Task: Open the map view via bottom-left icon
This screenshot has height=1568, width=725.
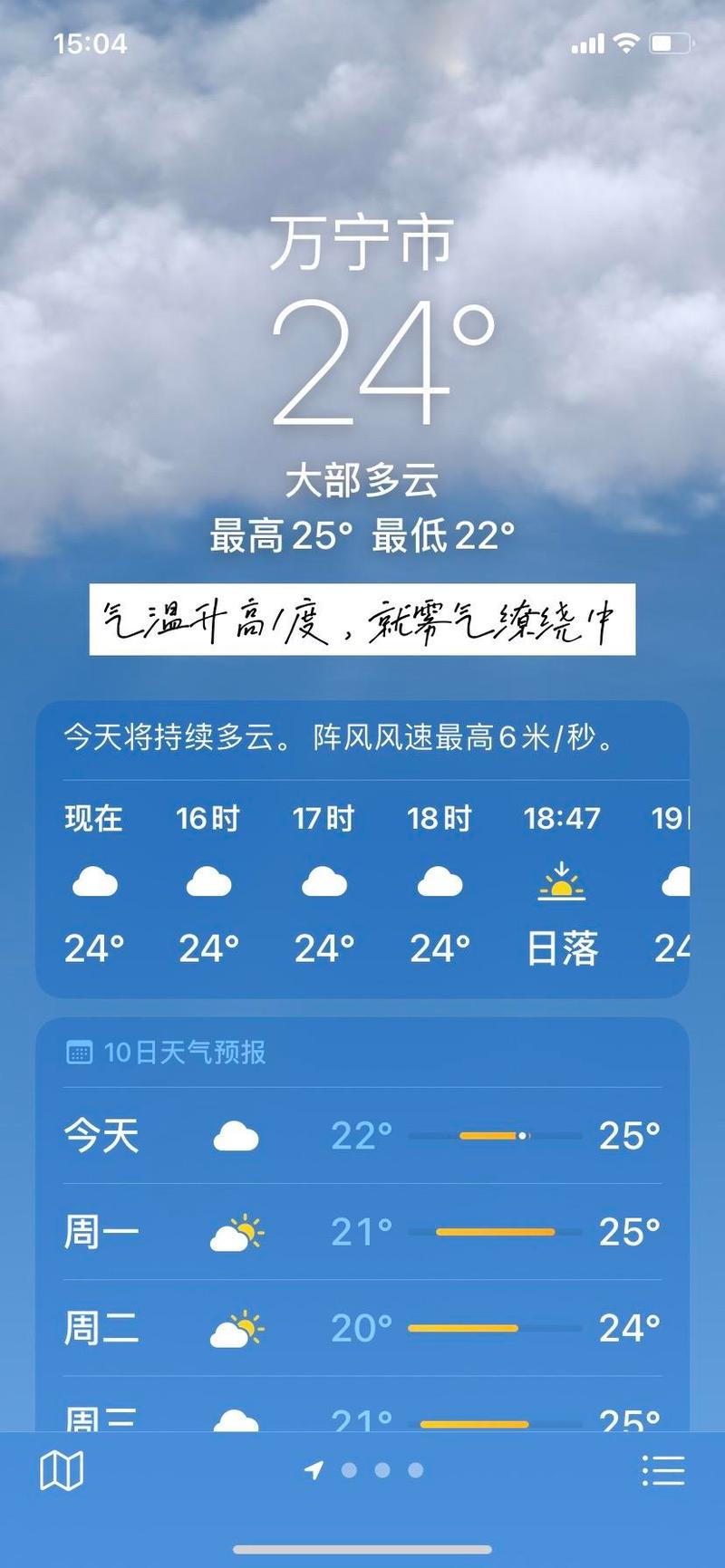Action: tap(63, 1471)
